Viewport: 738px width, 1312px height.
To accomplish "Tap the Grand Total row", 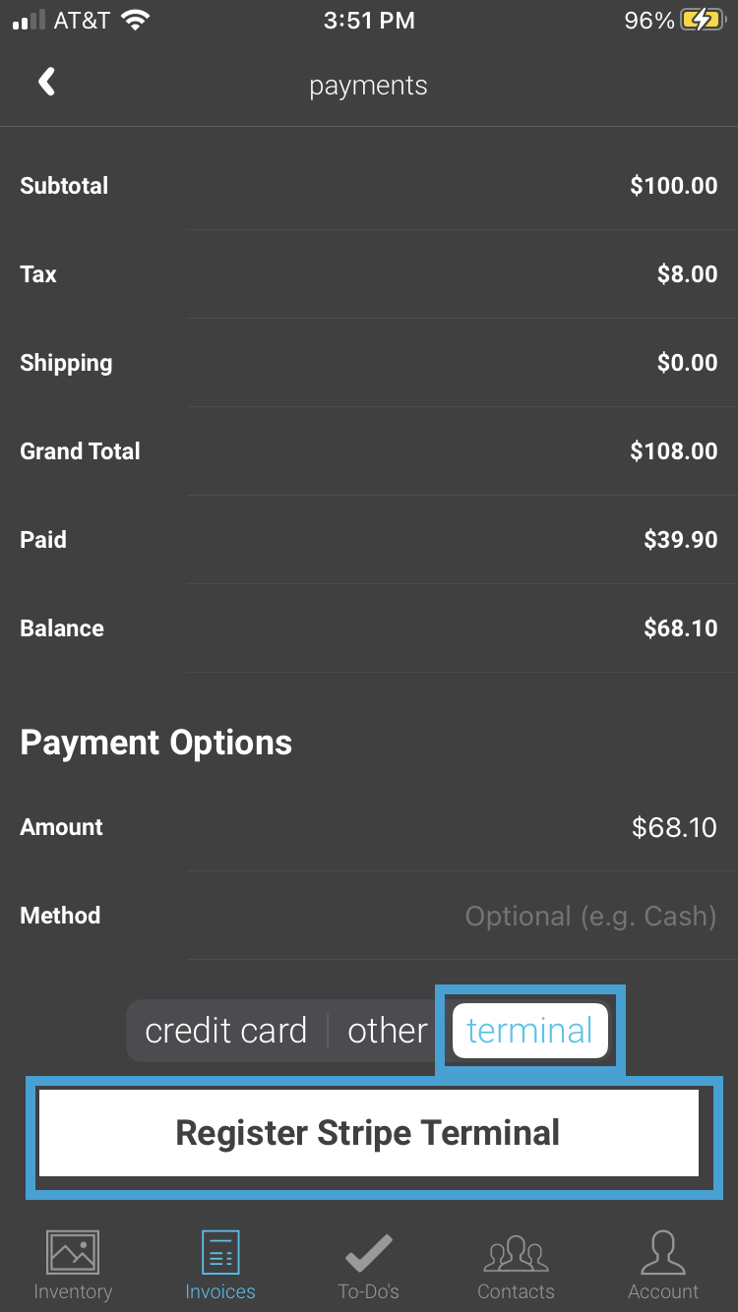I will (x=369, y=451).
